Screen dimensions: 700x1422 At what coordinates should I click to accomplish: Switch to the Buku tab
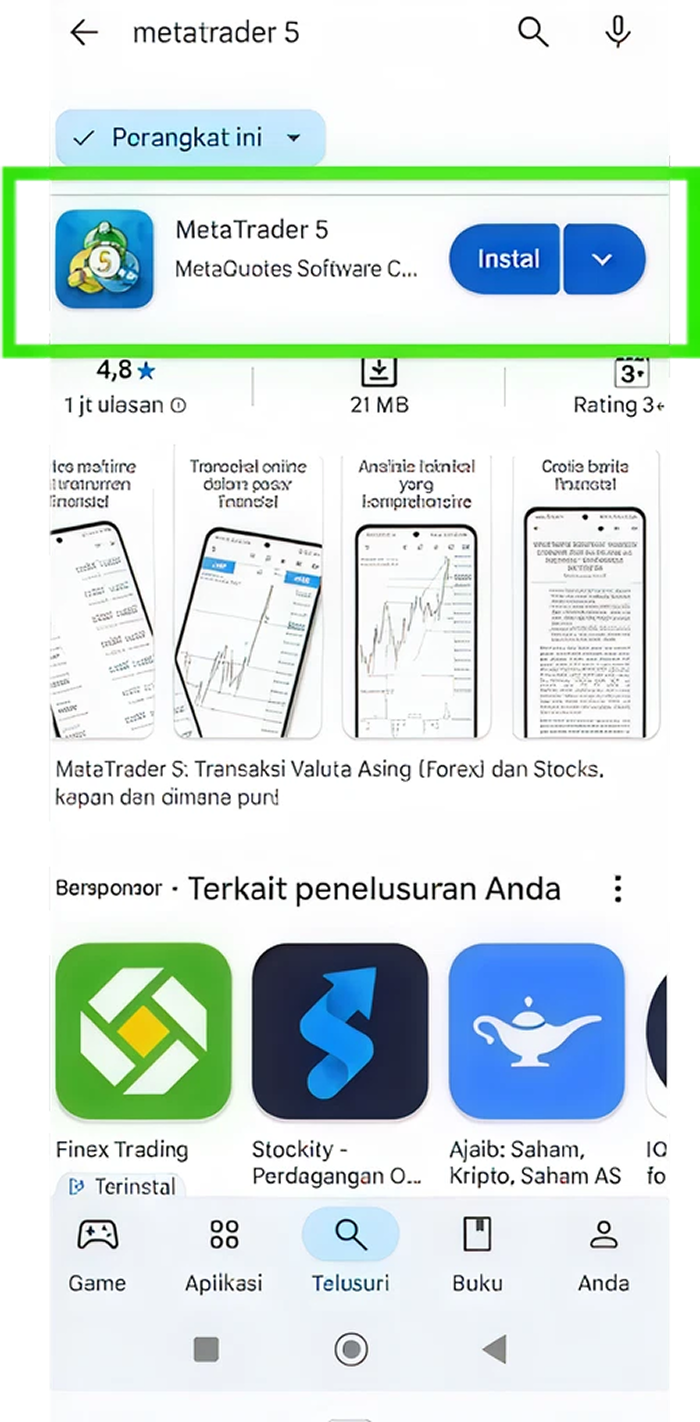[x=477, y=1255]
